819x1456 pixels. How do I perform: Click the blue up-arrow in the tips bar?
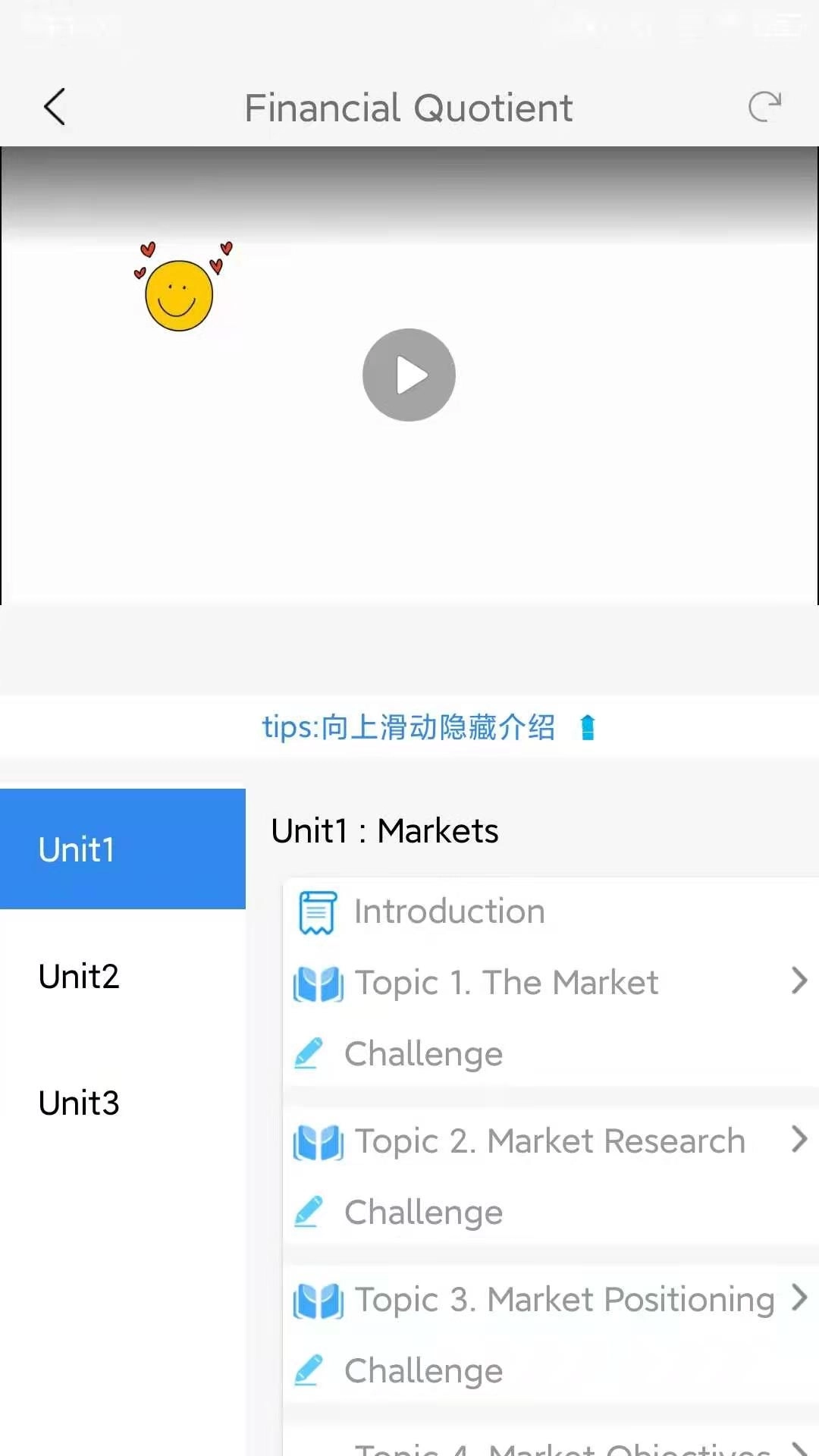pos(589,726)
